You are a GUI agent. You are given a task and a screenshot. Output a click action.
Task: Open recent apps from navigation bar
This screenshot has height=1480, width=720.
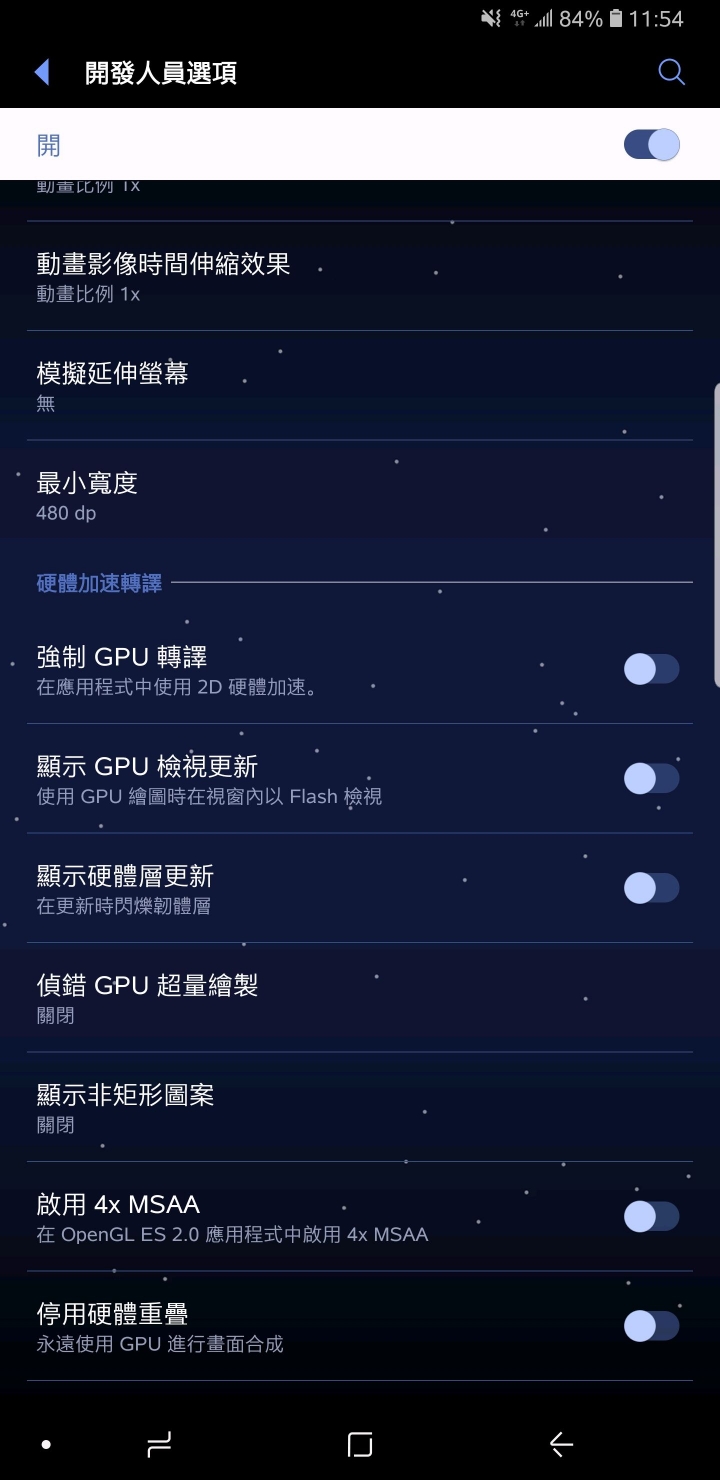point(159,1444)
